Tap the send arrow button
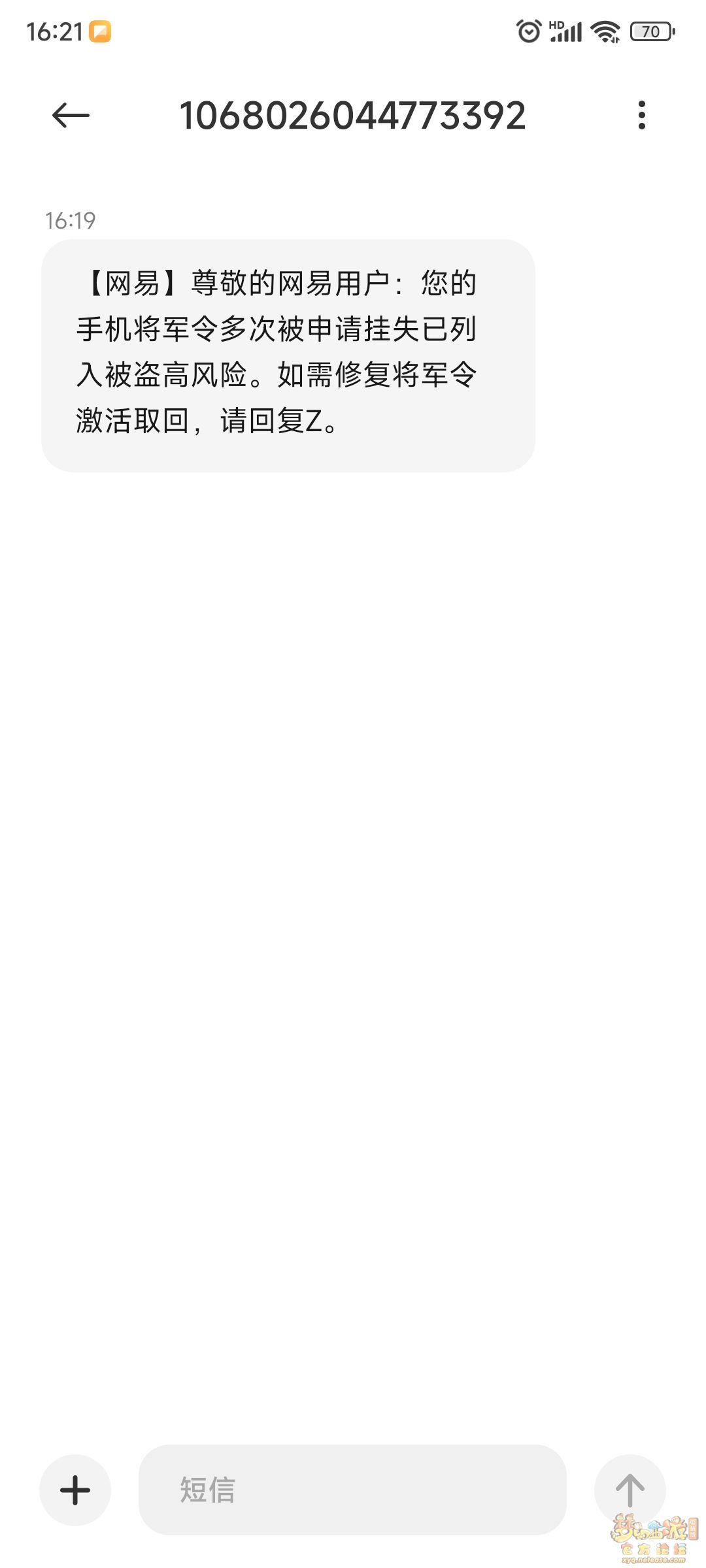Viewport: 706px width, 1568px height. pos(630,1490)
